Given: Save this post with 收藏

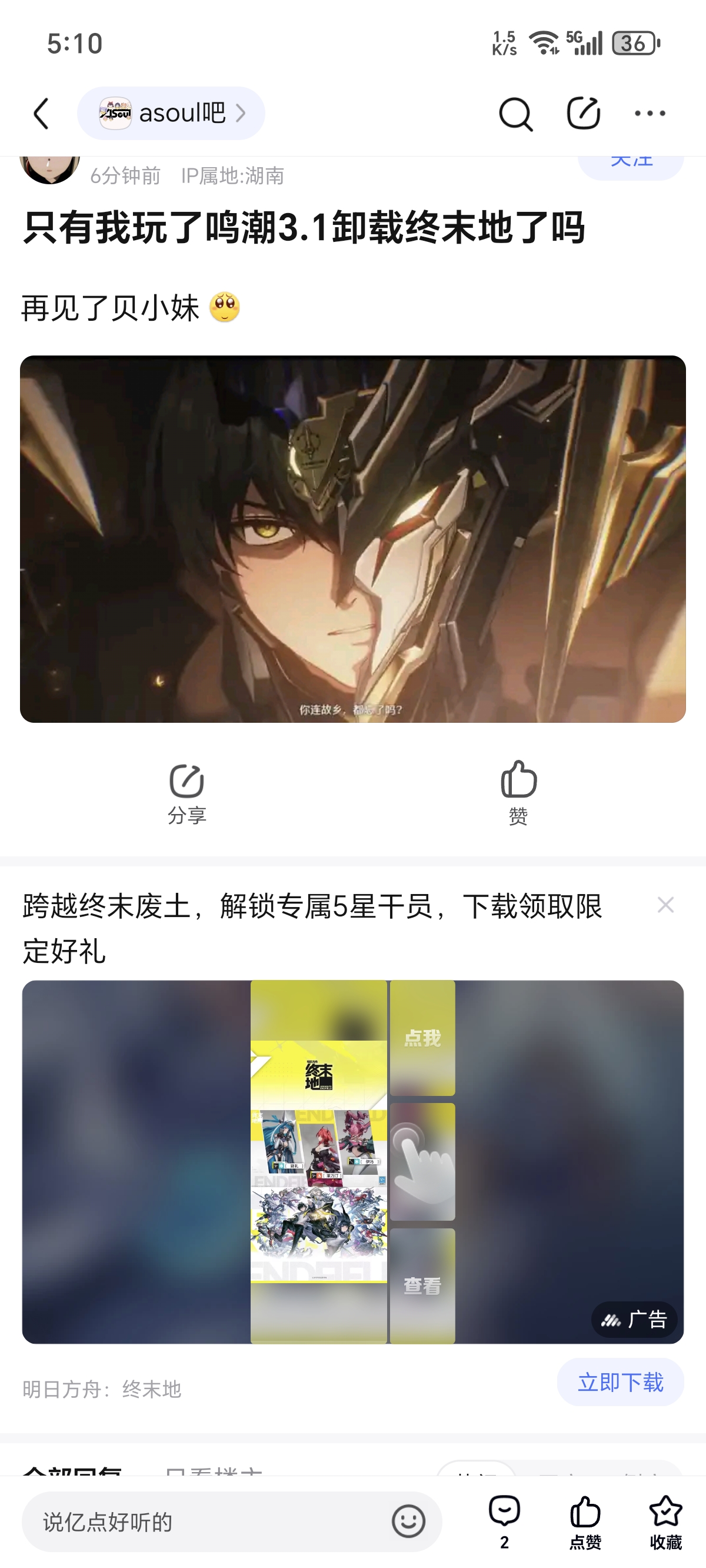Looking at the screenshot, I should (665, 1520).
